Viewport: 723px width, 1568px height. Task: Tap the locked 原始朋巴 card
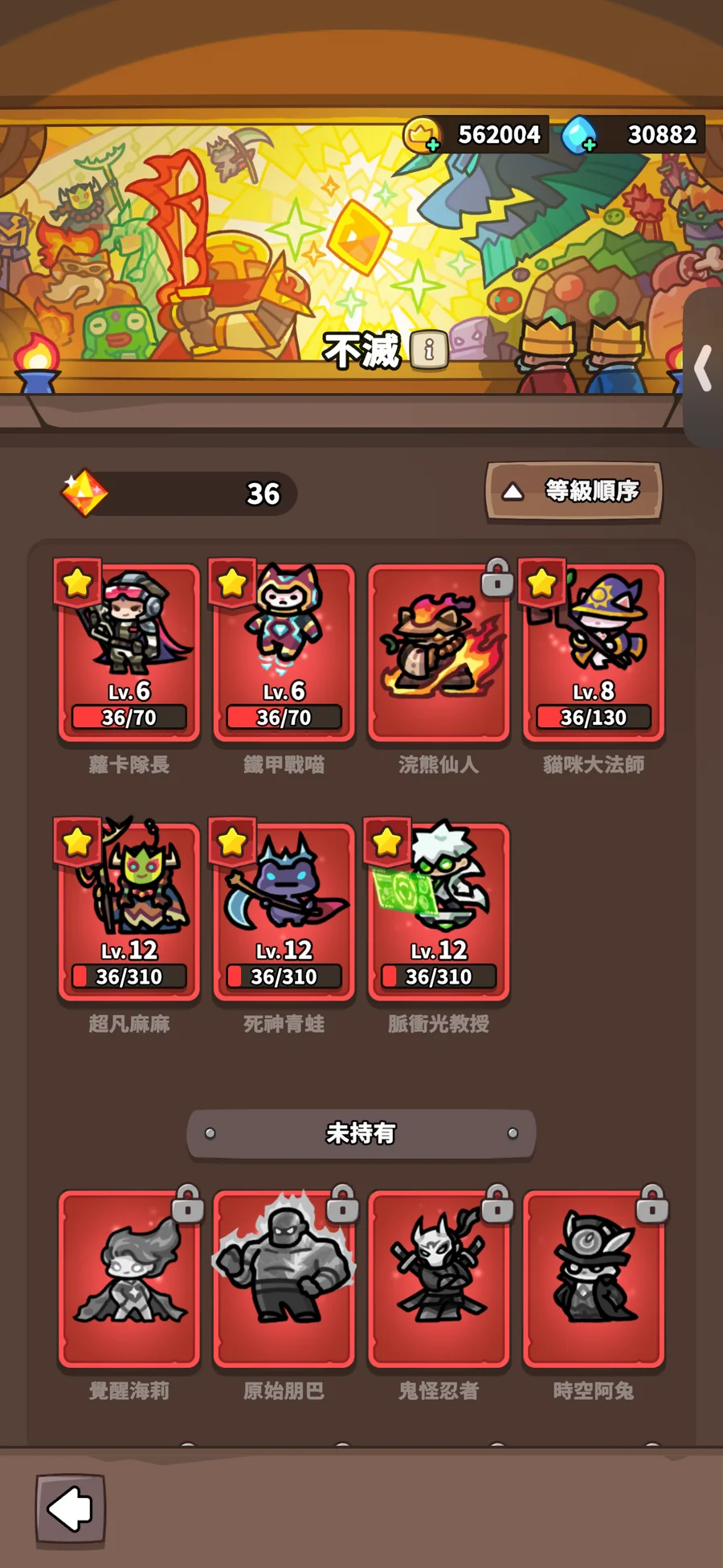point(284,1279)
